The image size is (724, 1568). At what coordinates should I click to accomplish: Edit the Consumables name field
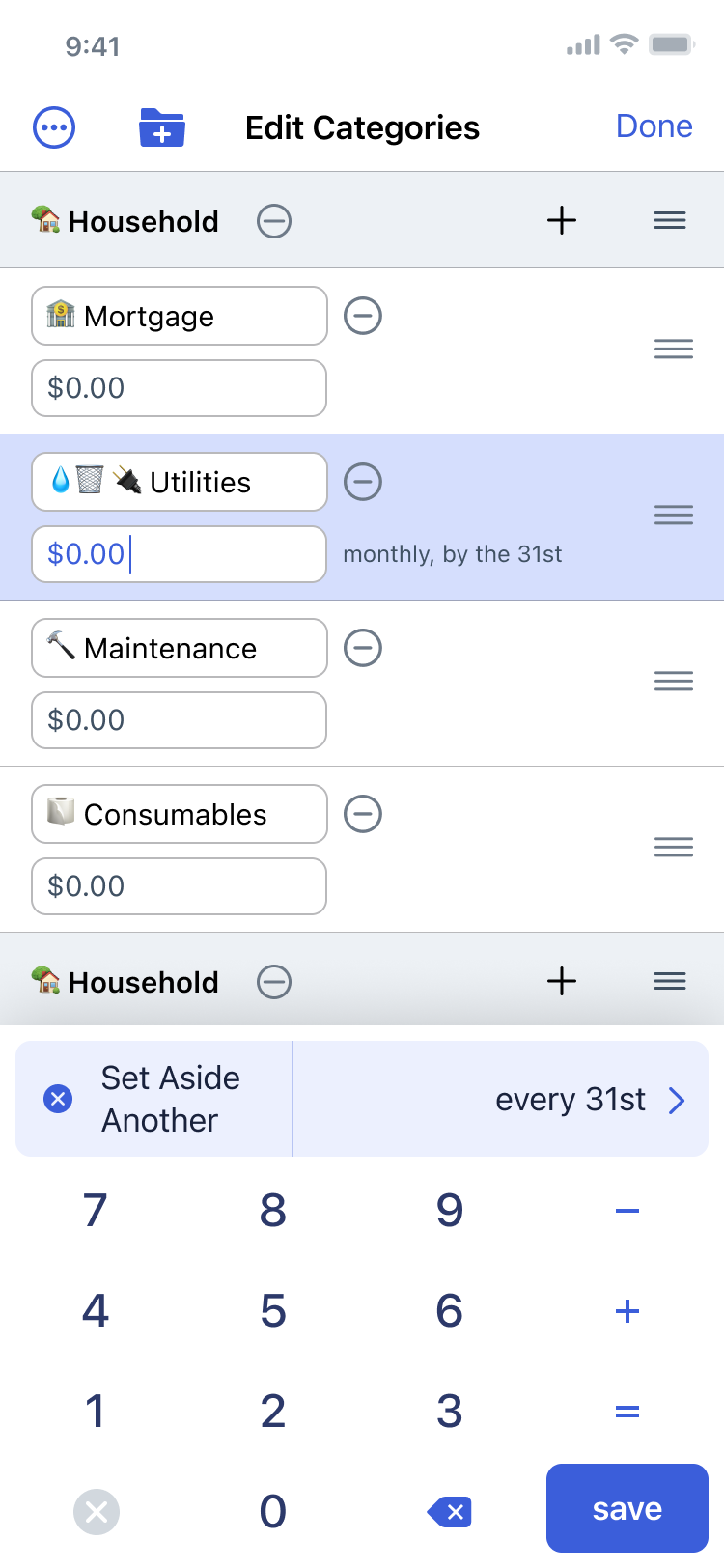(180, 814)
